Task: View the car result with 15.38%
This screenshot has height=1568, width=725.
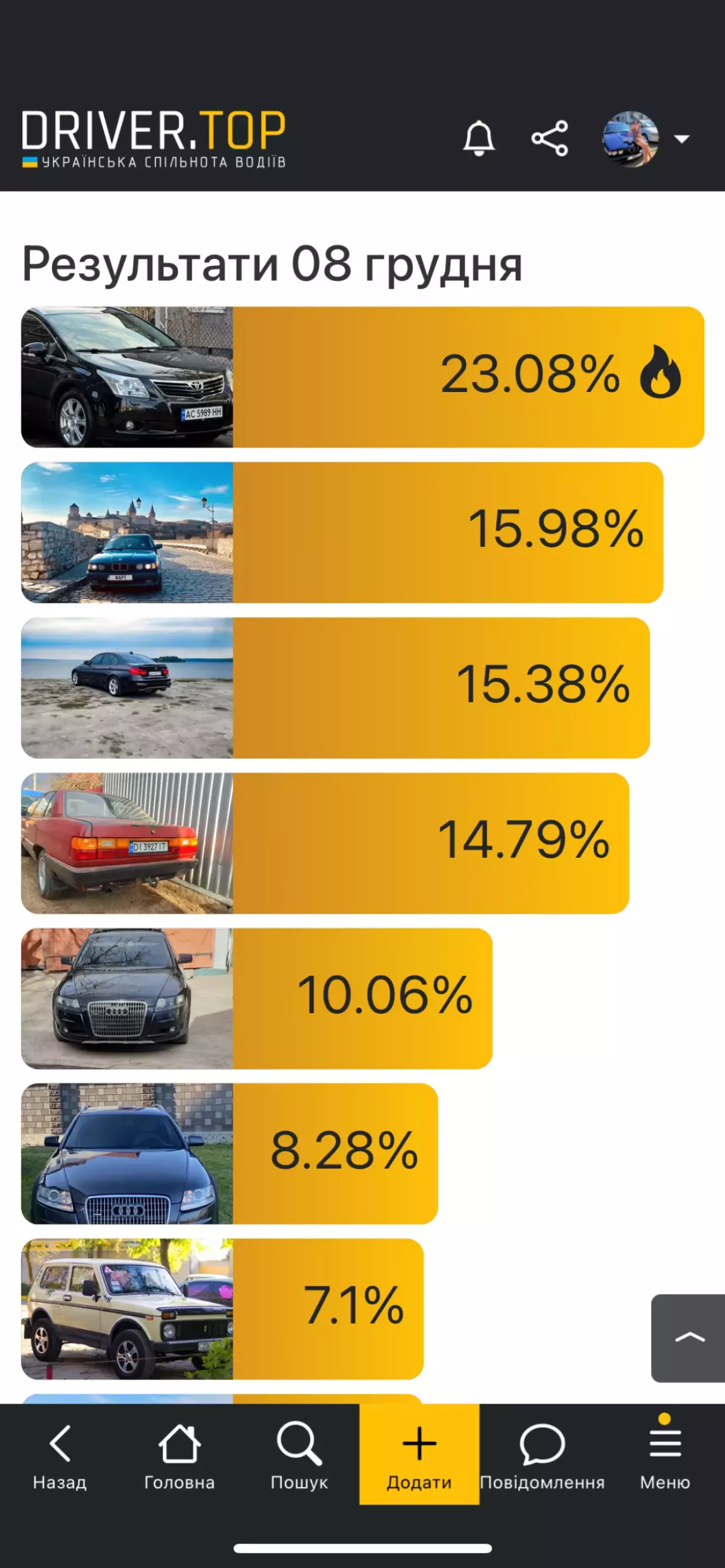Action: tap(336, 688)
